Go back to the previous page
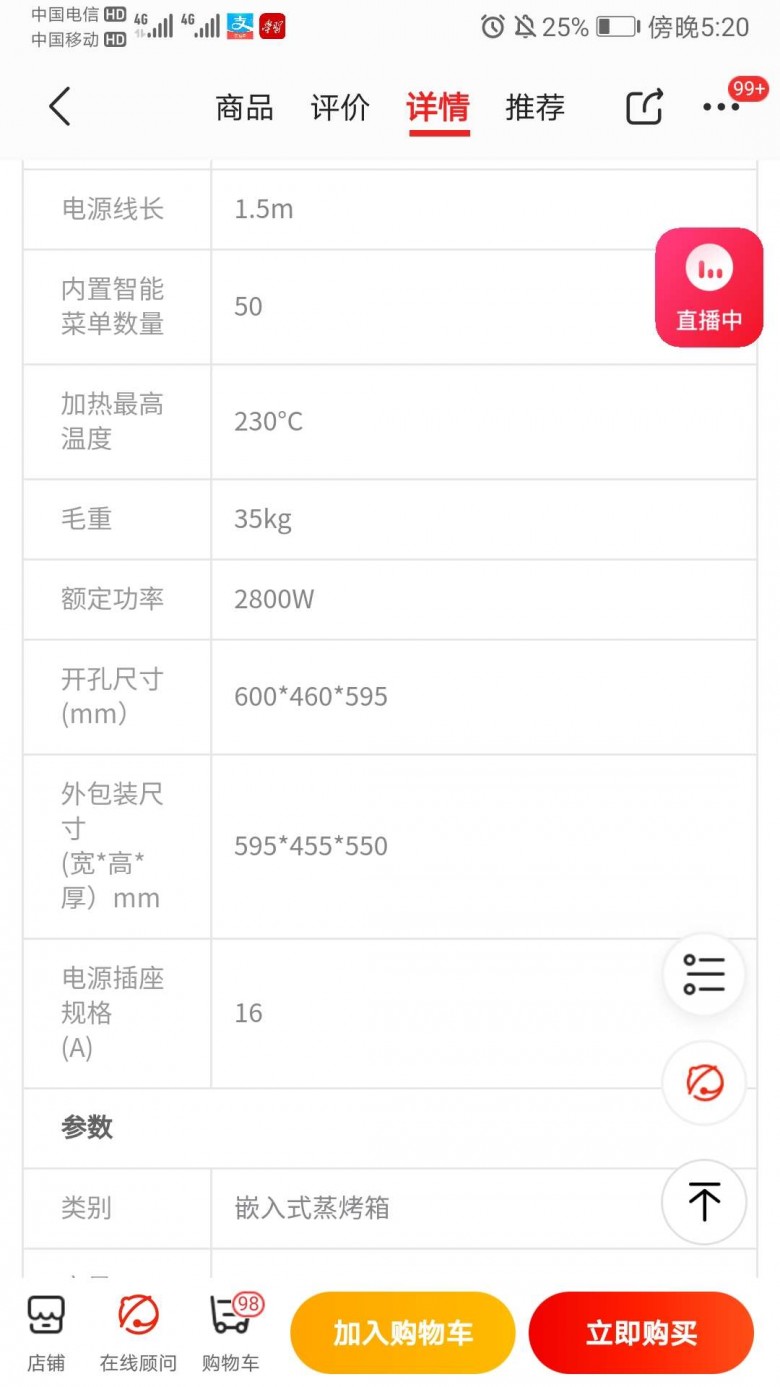The width and height of the screenshot is (780, 1387). pyautogui.click(x=60, y=106)
